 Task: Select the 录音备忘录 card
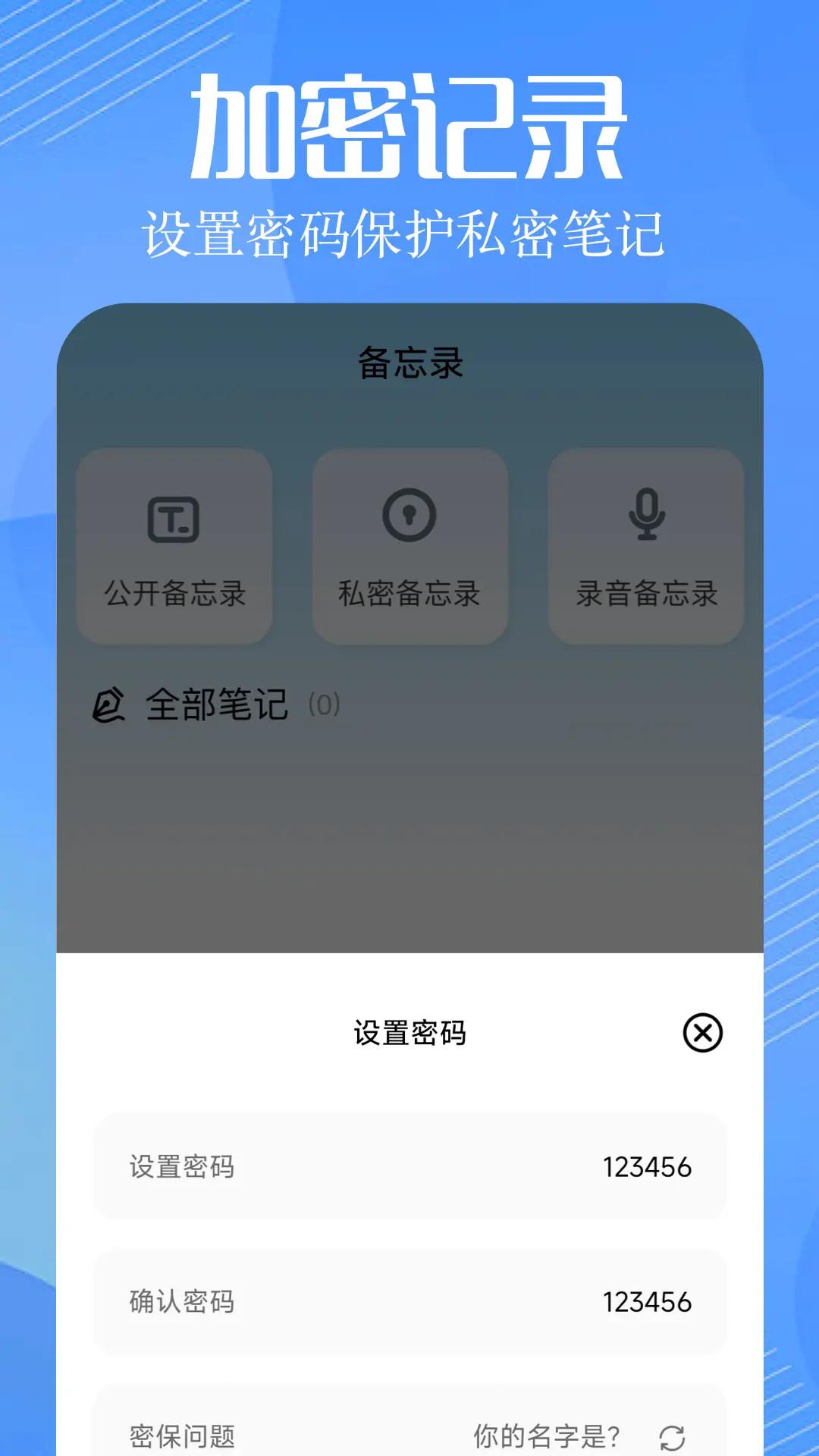(645, 544)
